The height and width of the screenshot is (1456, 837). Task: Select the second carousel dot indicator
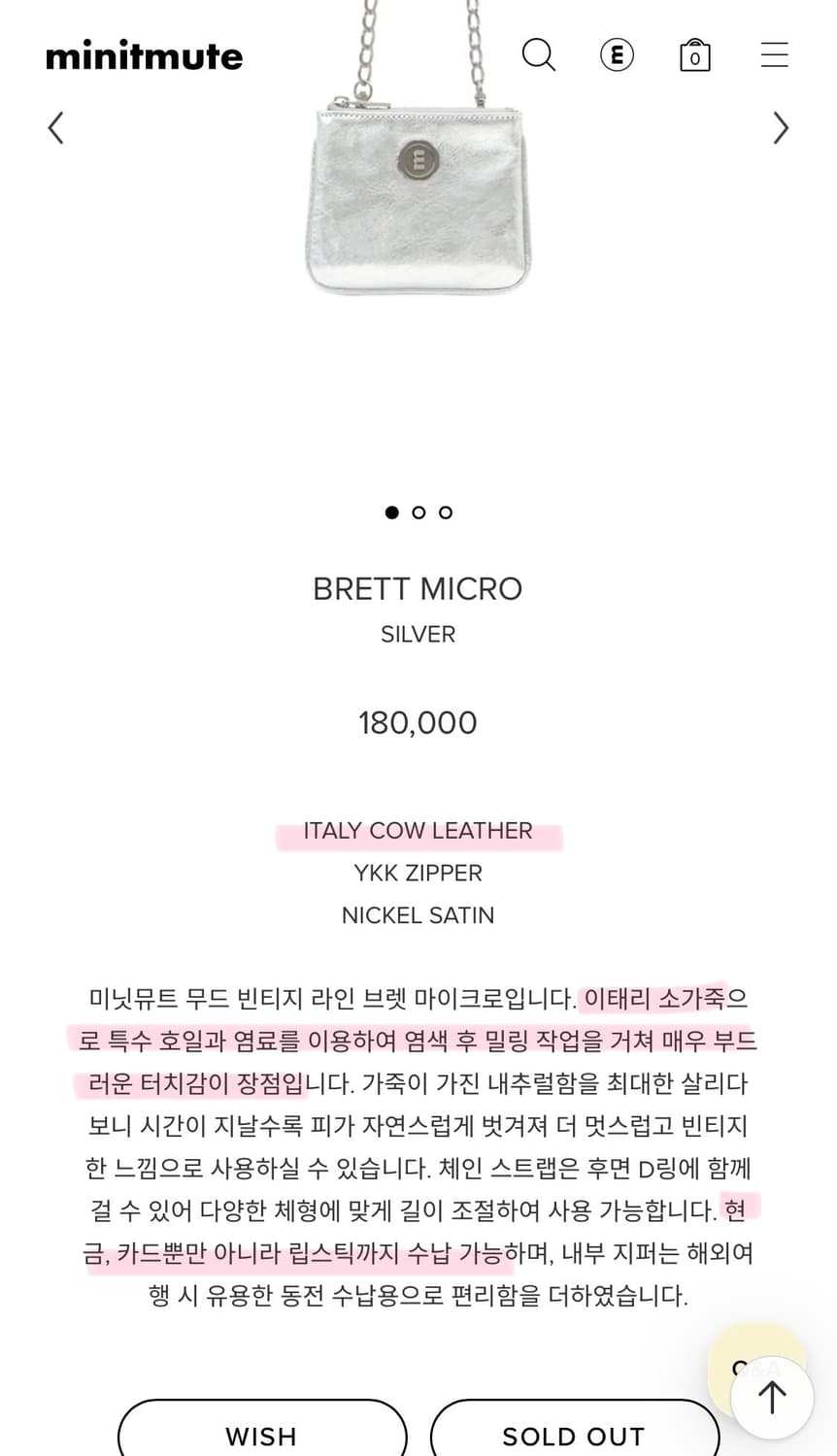(418, 512)
